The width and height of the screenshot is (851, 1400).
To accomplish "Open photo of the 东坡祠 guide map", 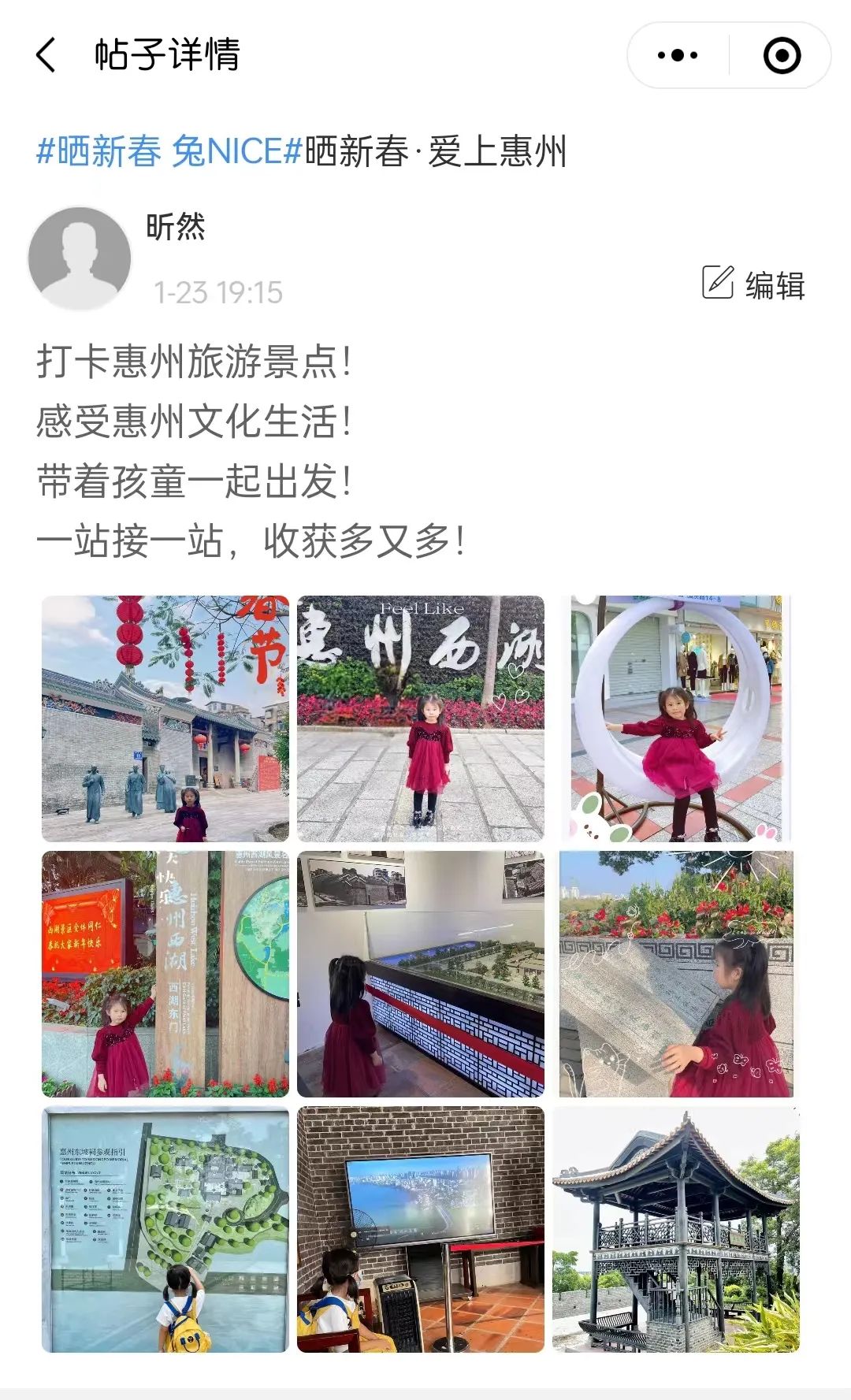I will (165, 1229).
